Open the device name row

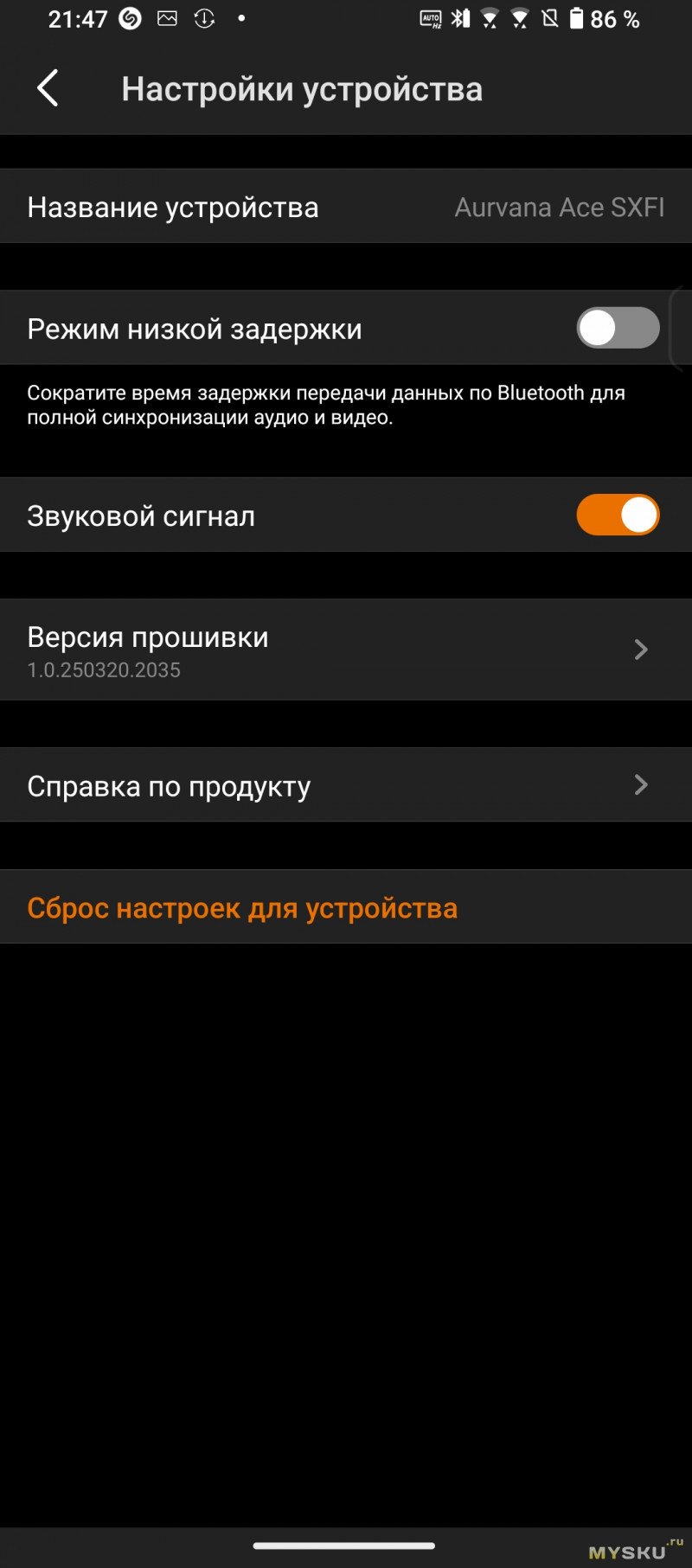346,208
